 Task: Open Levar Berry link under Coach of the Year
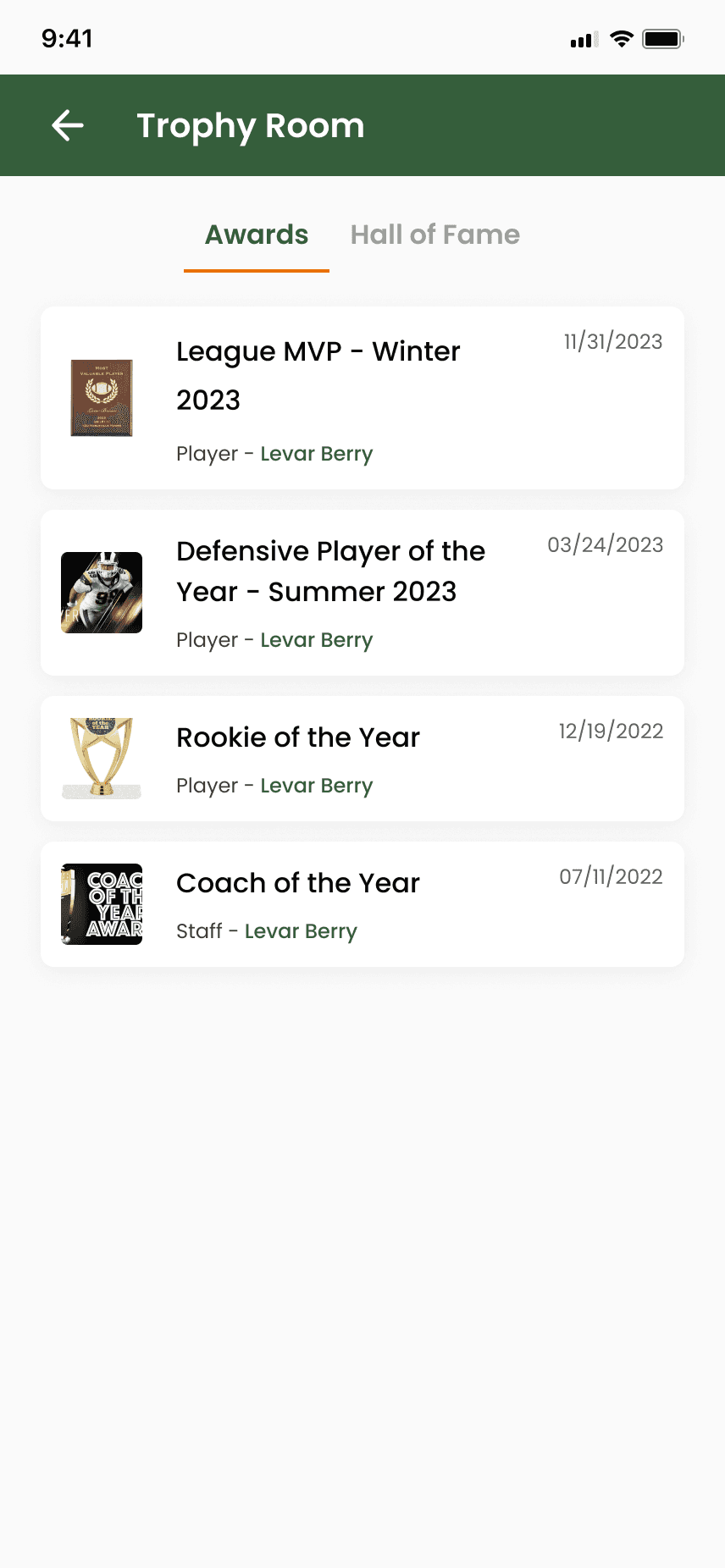[301, 931]
